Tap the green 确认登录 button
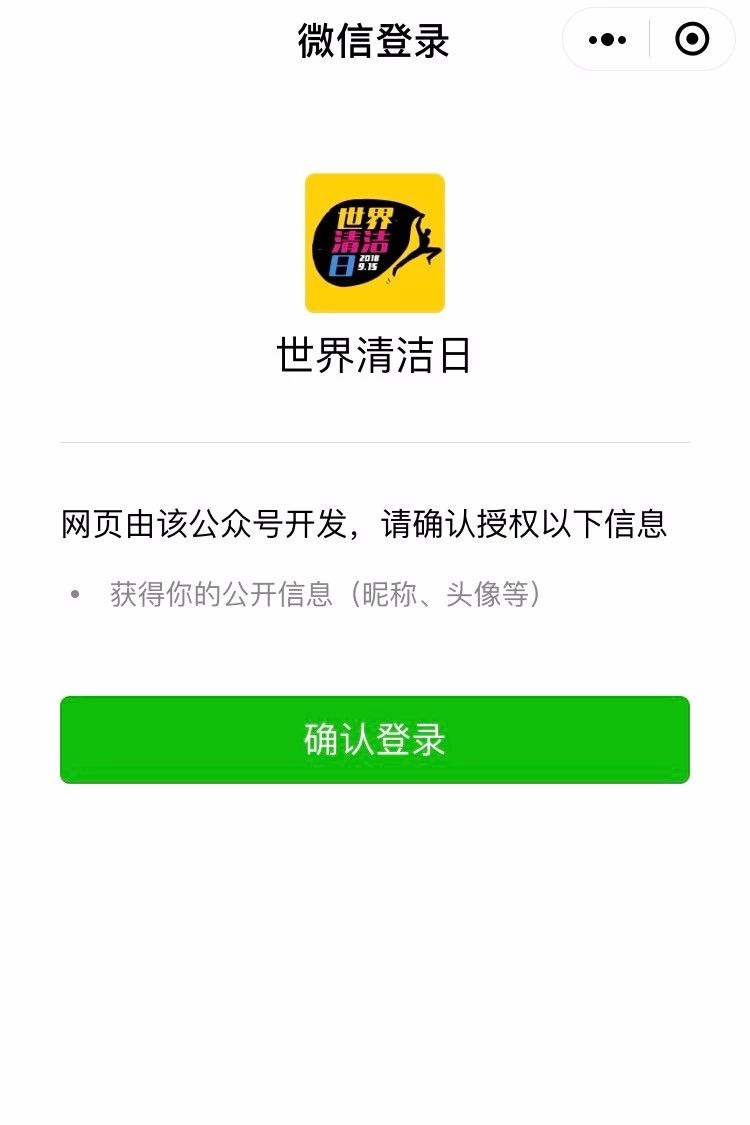This screenshot has width=750, height=1125. point(375,740)
